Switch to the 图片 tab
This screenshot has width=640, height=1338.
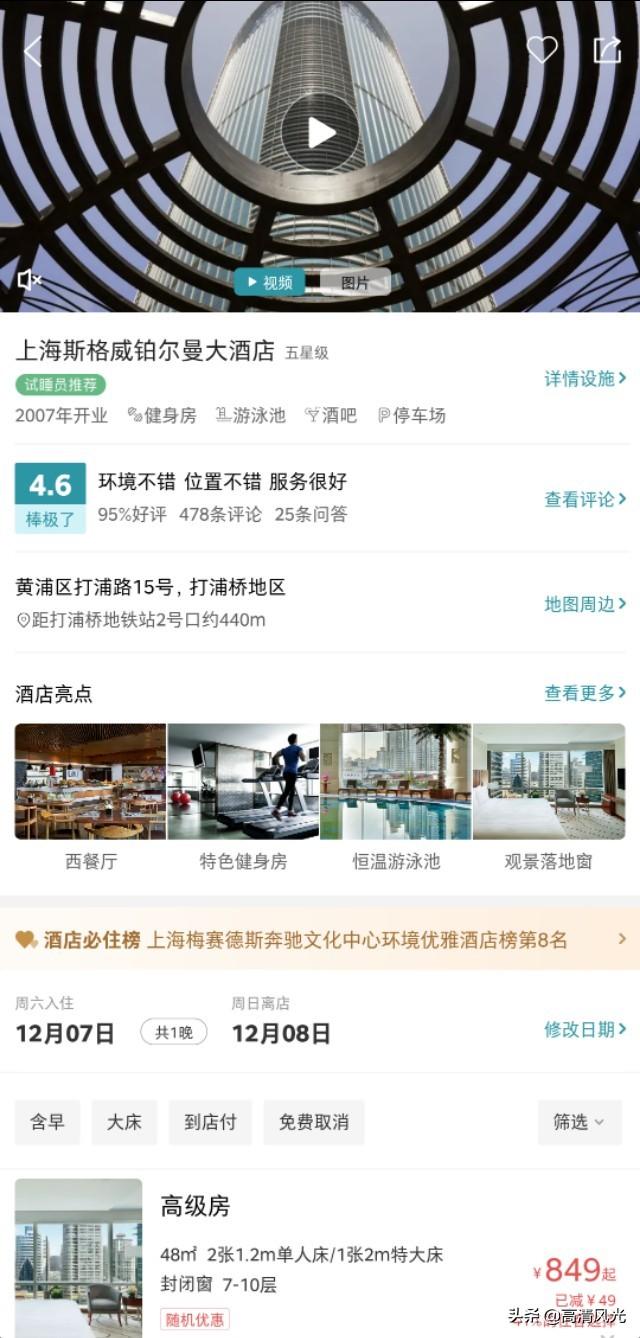pyautogui.click(x=355, y=283)
